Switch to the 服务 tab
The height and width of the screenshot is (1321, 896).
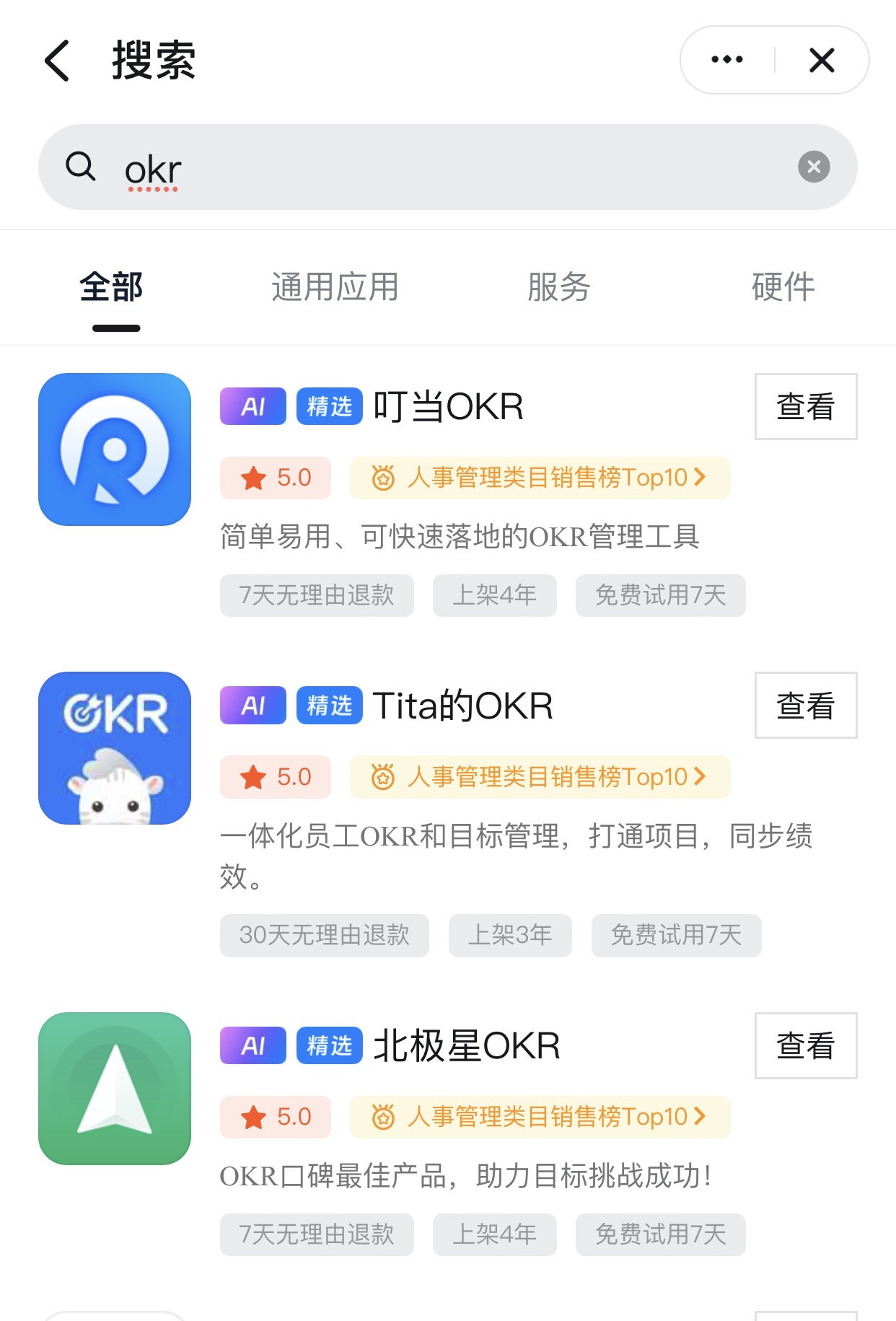559,287
